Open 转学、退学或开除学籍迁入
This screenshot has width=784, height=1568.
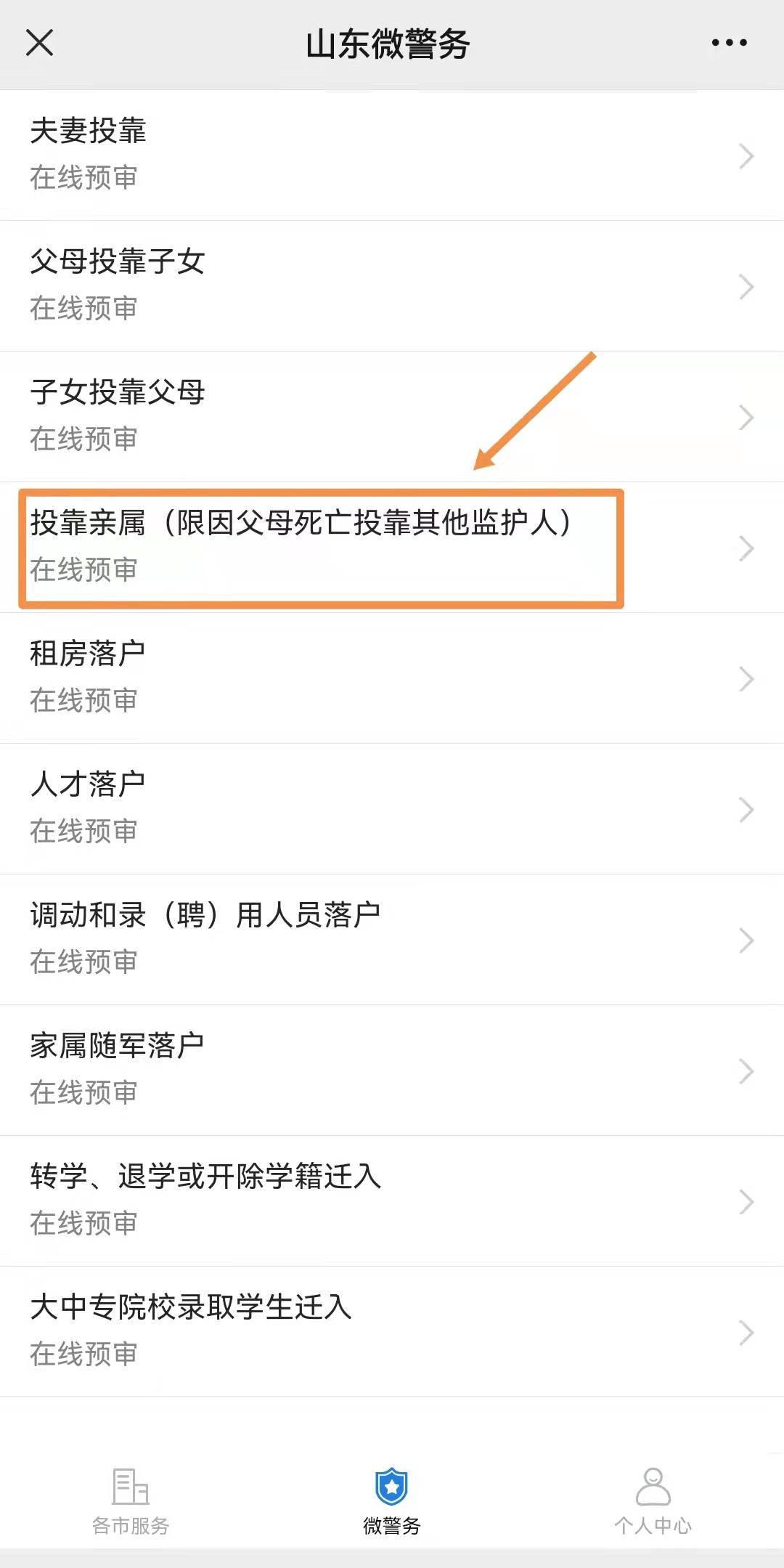(392, 1201)
